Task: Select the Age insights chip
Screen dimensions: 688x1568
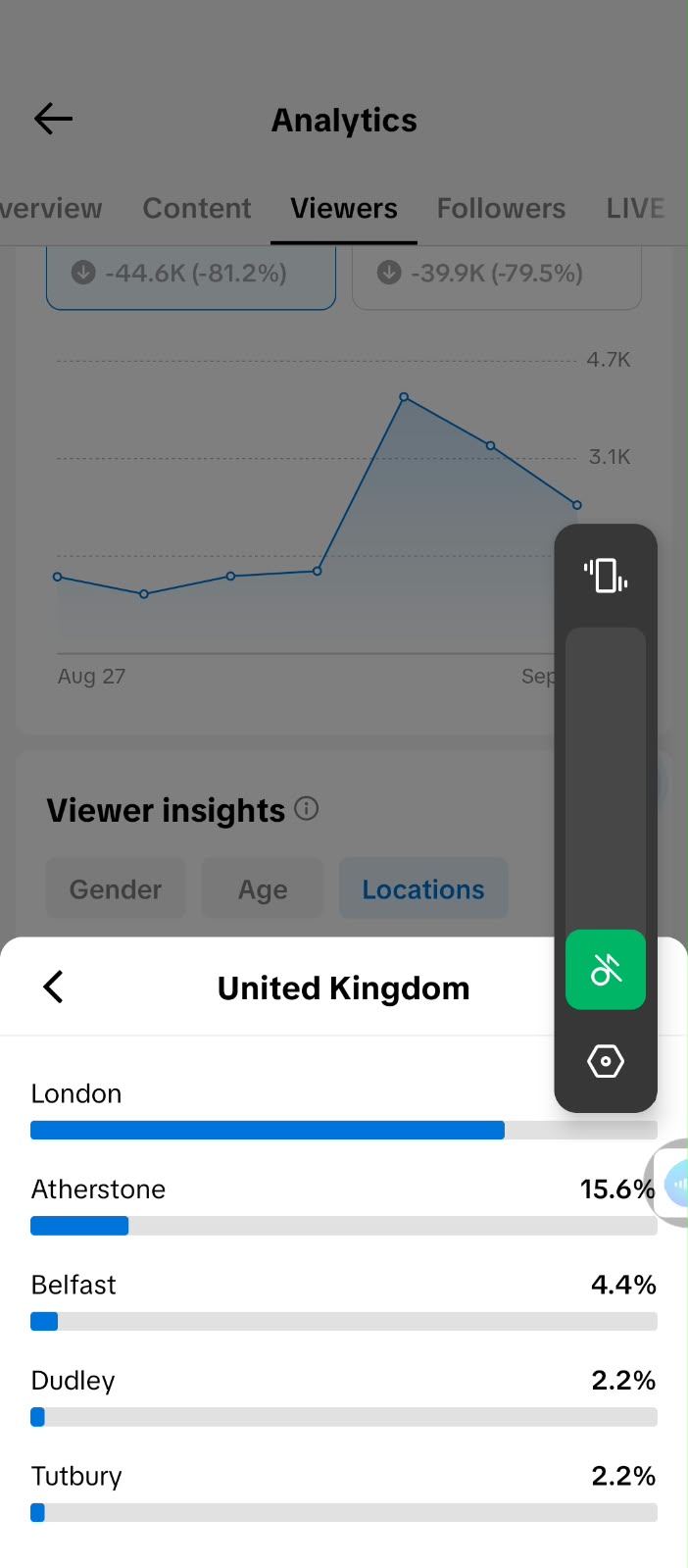Action: point(263,888)
